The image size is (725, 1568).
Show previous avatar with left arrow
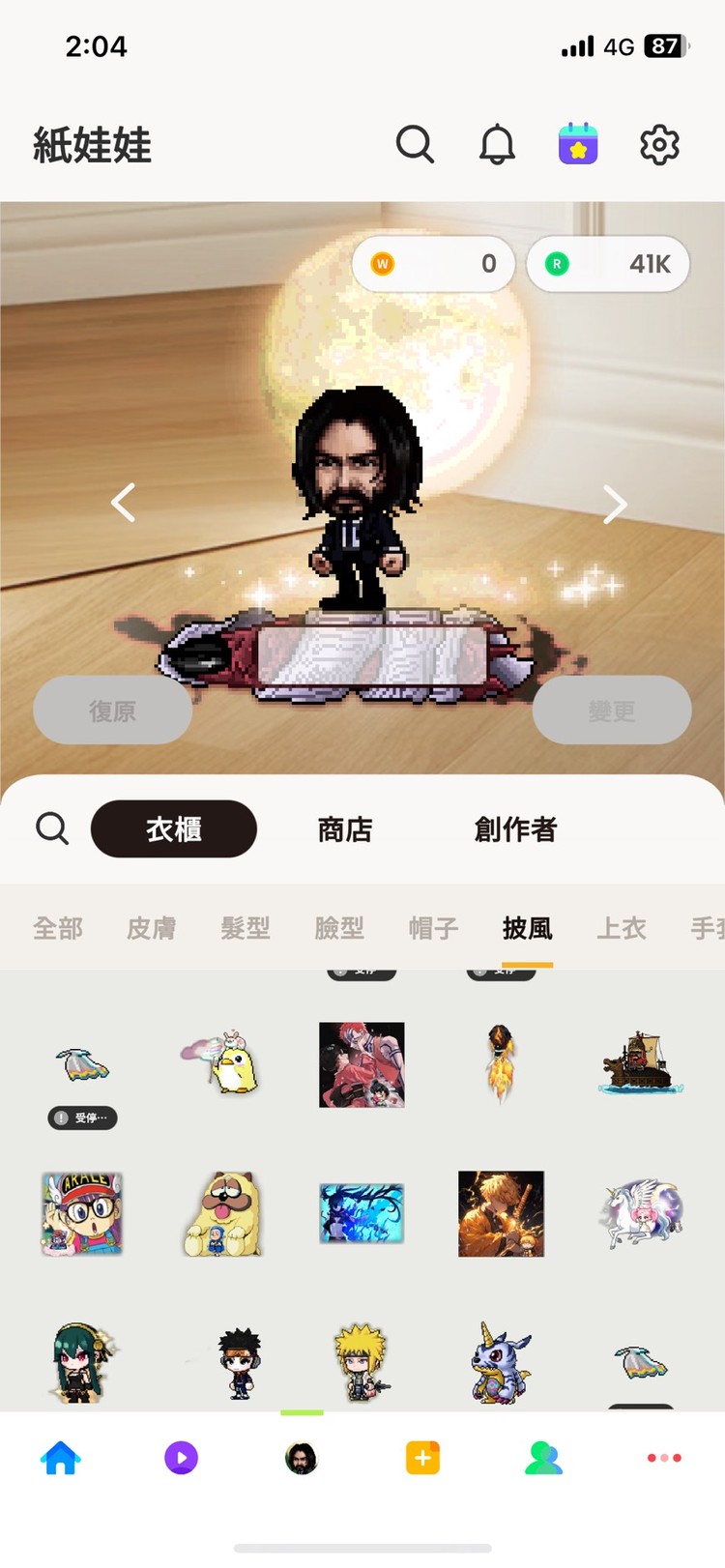click(x=124, y=503)
